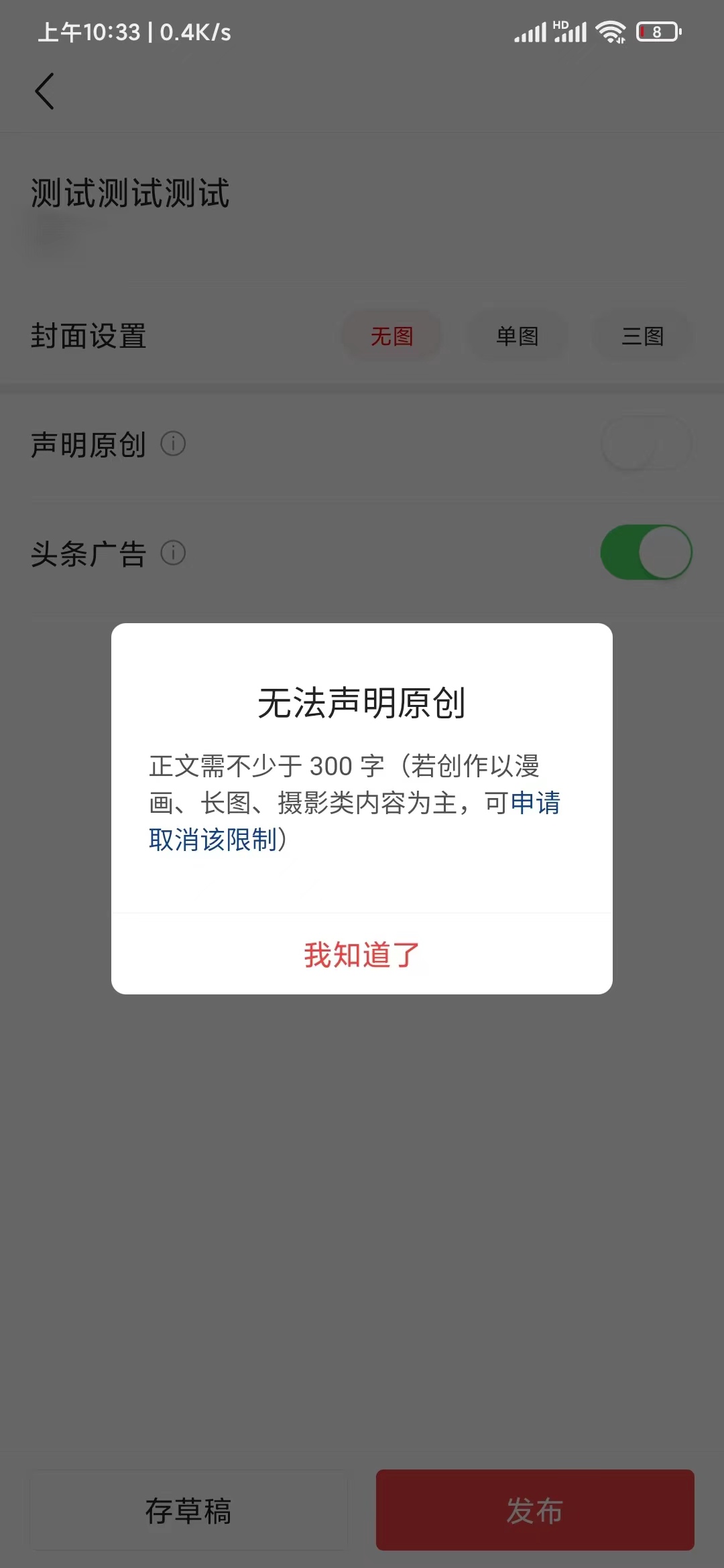Select the 三图 cover option
Screen dimensions: 724x1568
coord(641,336)
